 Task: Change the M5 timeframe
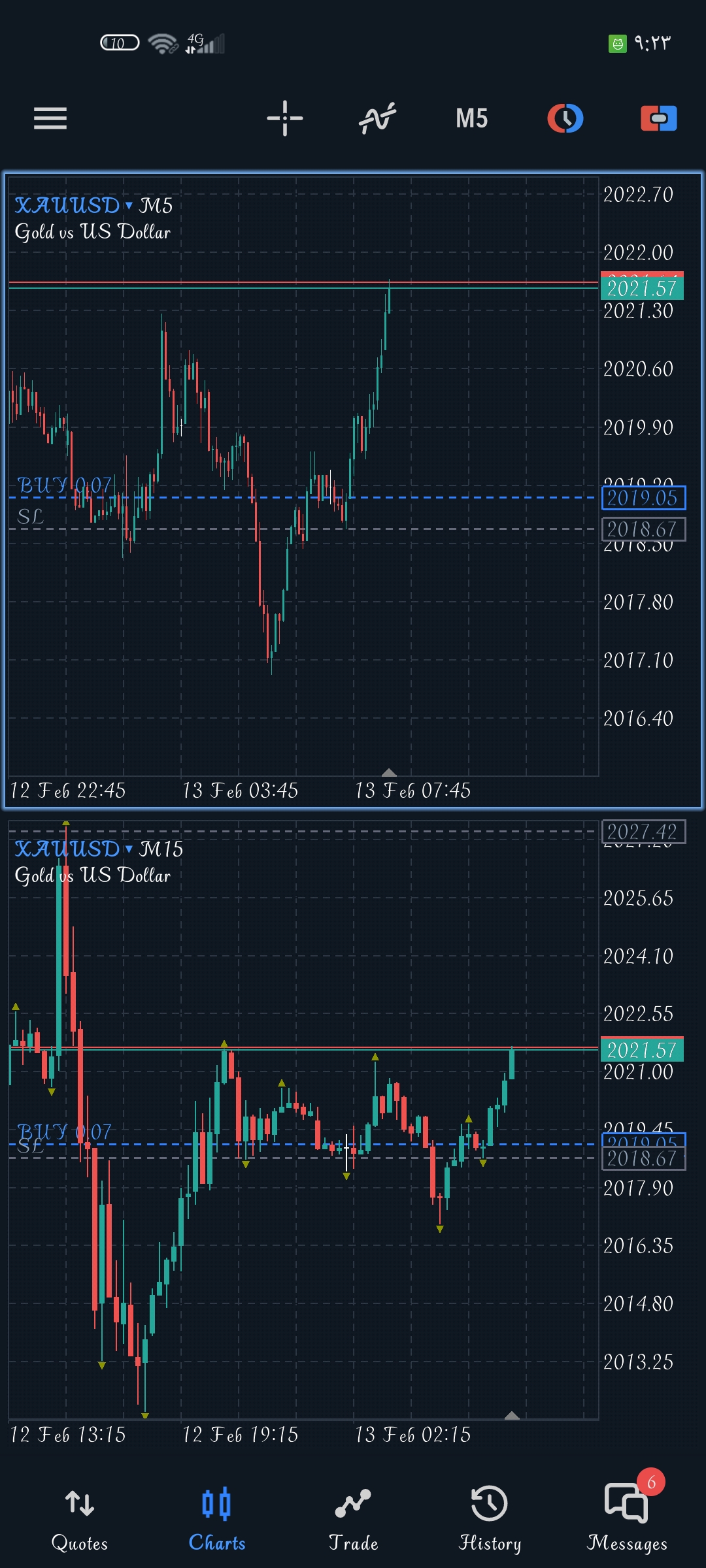pos(471,118)
